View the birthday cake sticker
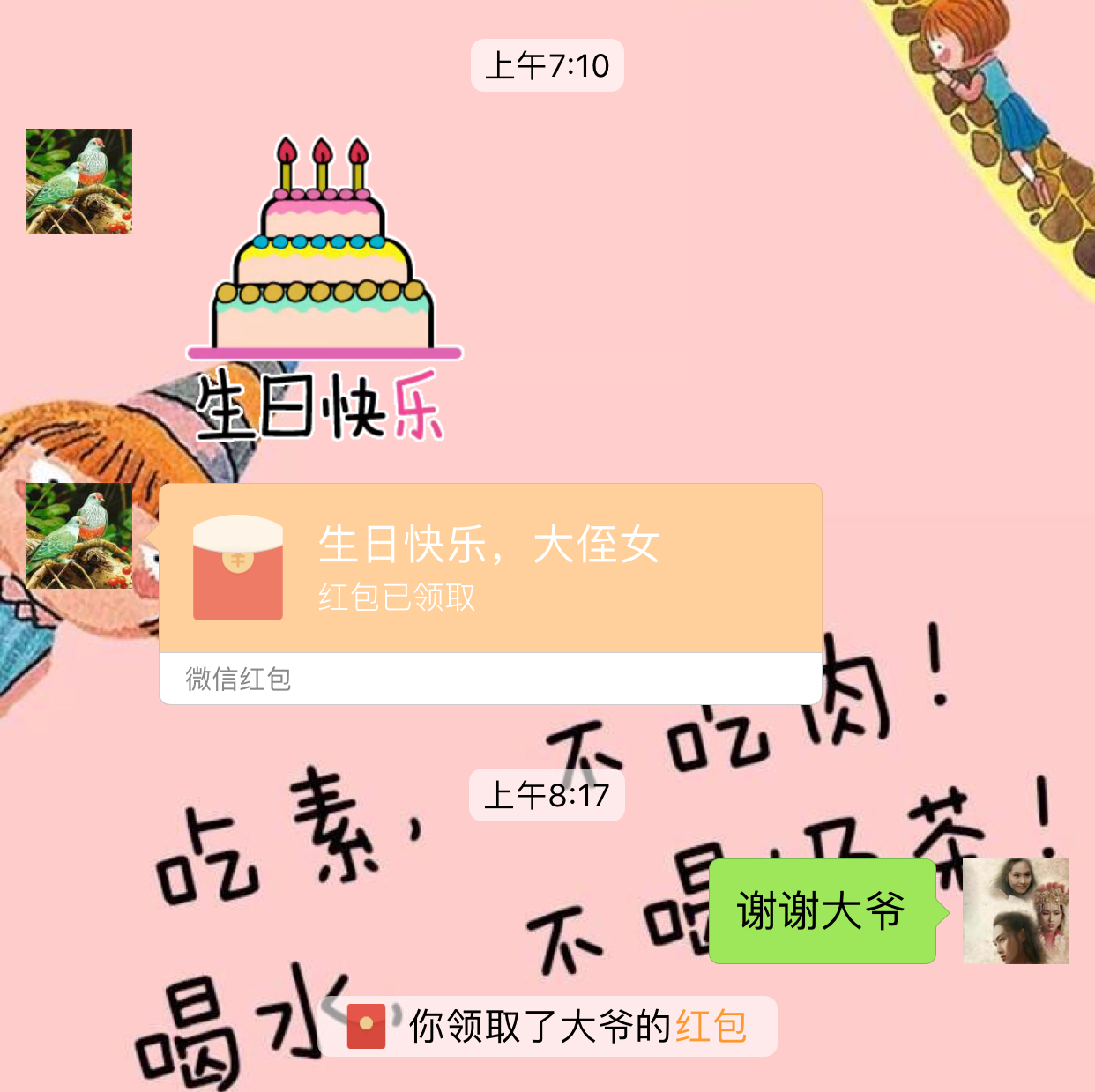 [x=324, y=288]
